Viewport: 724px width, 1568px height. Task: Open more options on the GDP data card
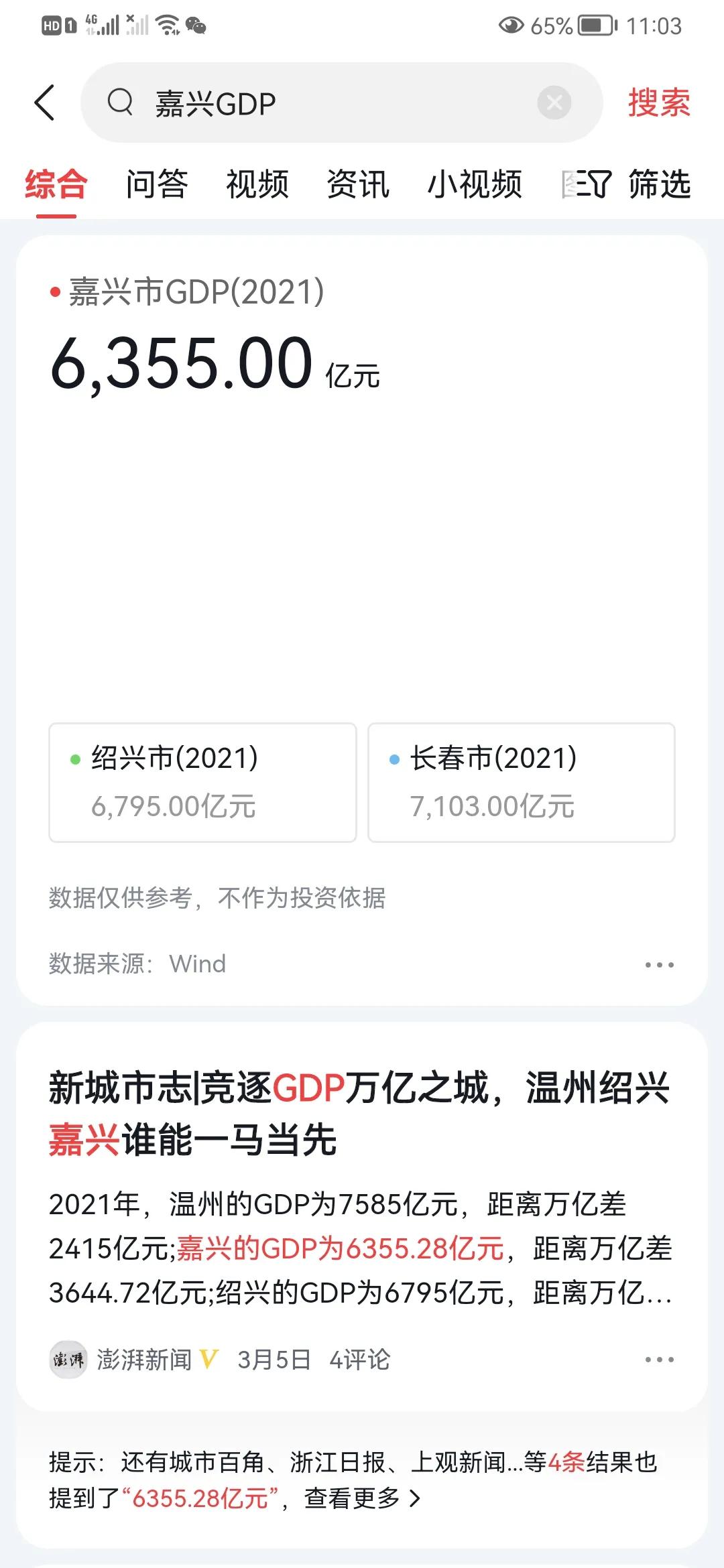click(660, 965)
